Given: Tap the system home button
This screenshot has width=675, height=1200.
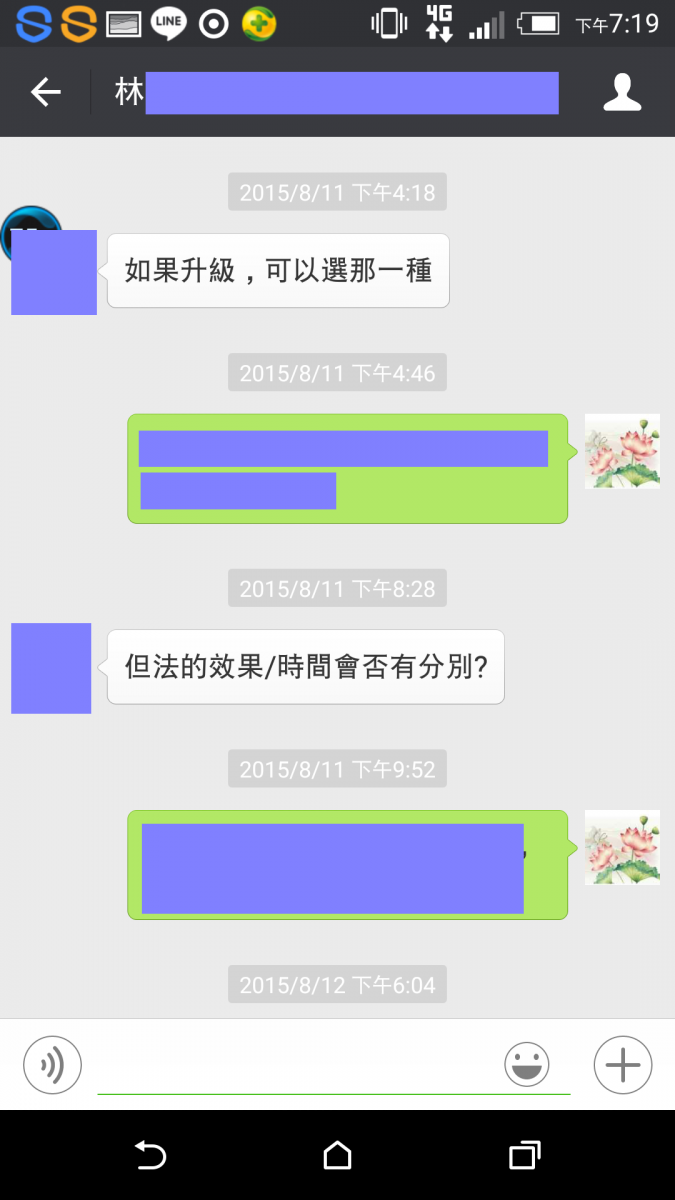Looking at the screenshot, I should click(x=337, y=1156).
